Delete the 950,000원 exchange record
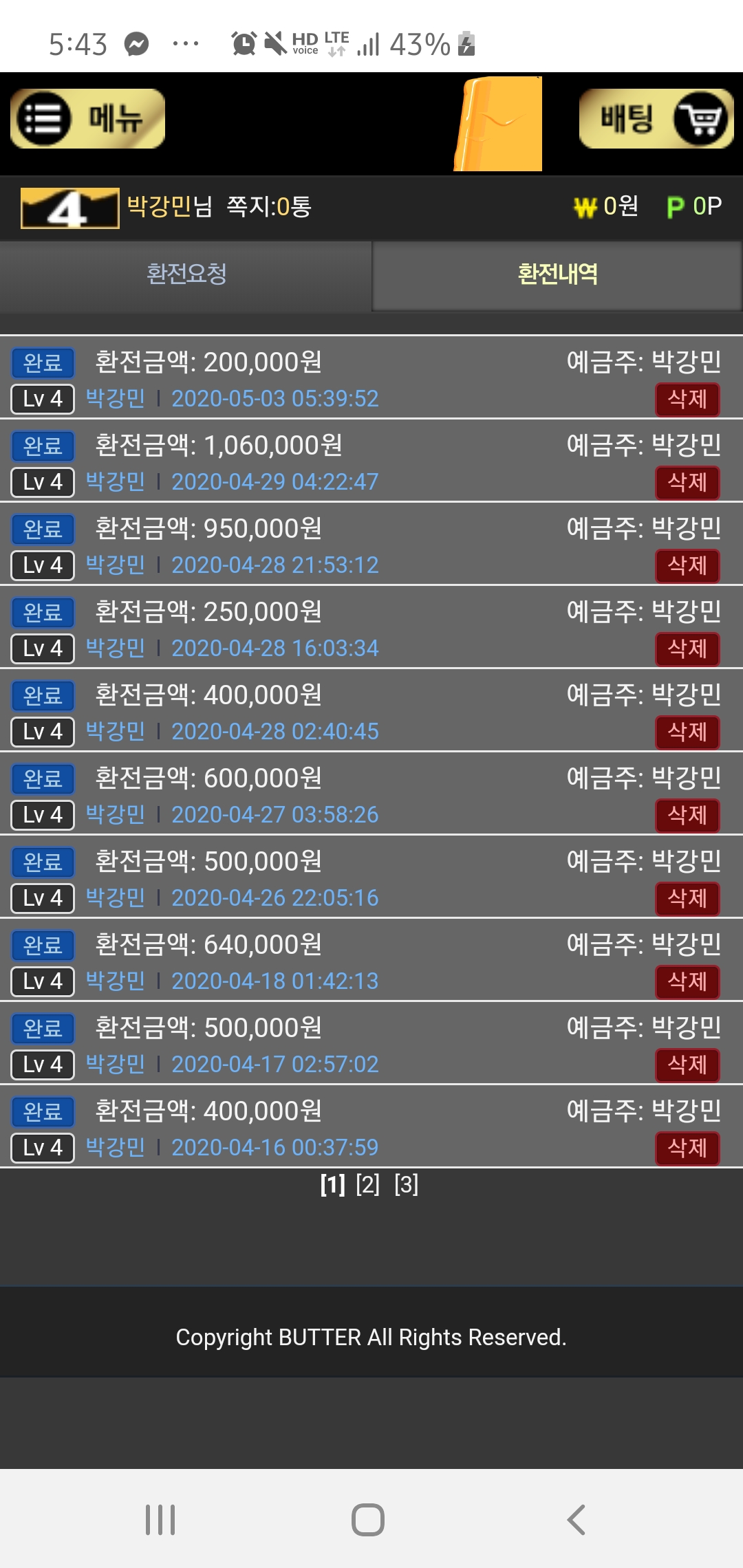The height and width of the screenshot is (1568, 743). coord(687,565)
